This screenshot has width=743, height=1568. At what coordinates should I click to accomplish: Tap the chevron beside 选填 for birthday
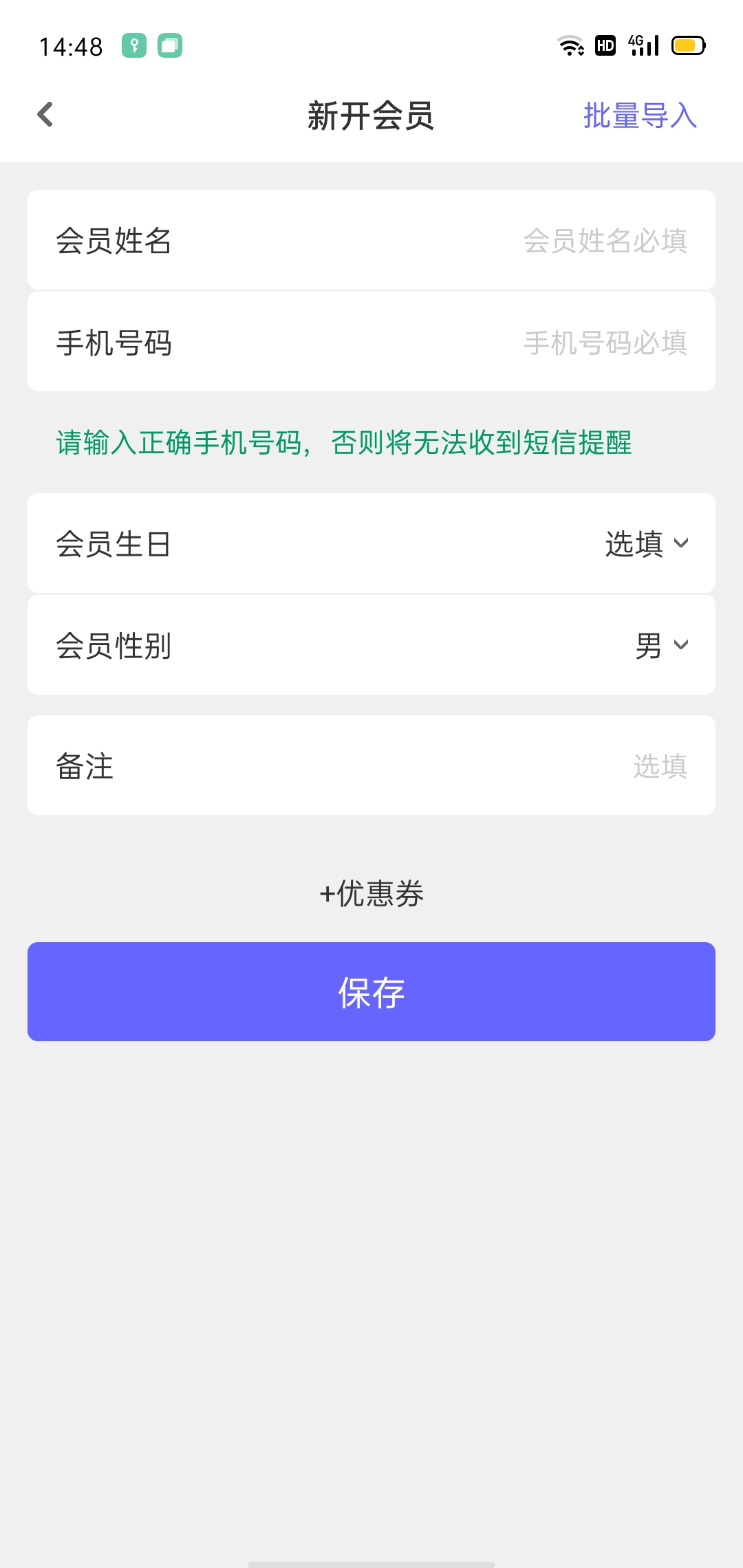(681, 543)
